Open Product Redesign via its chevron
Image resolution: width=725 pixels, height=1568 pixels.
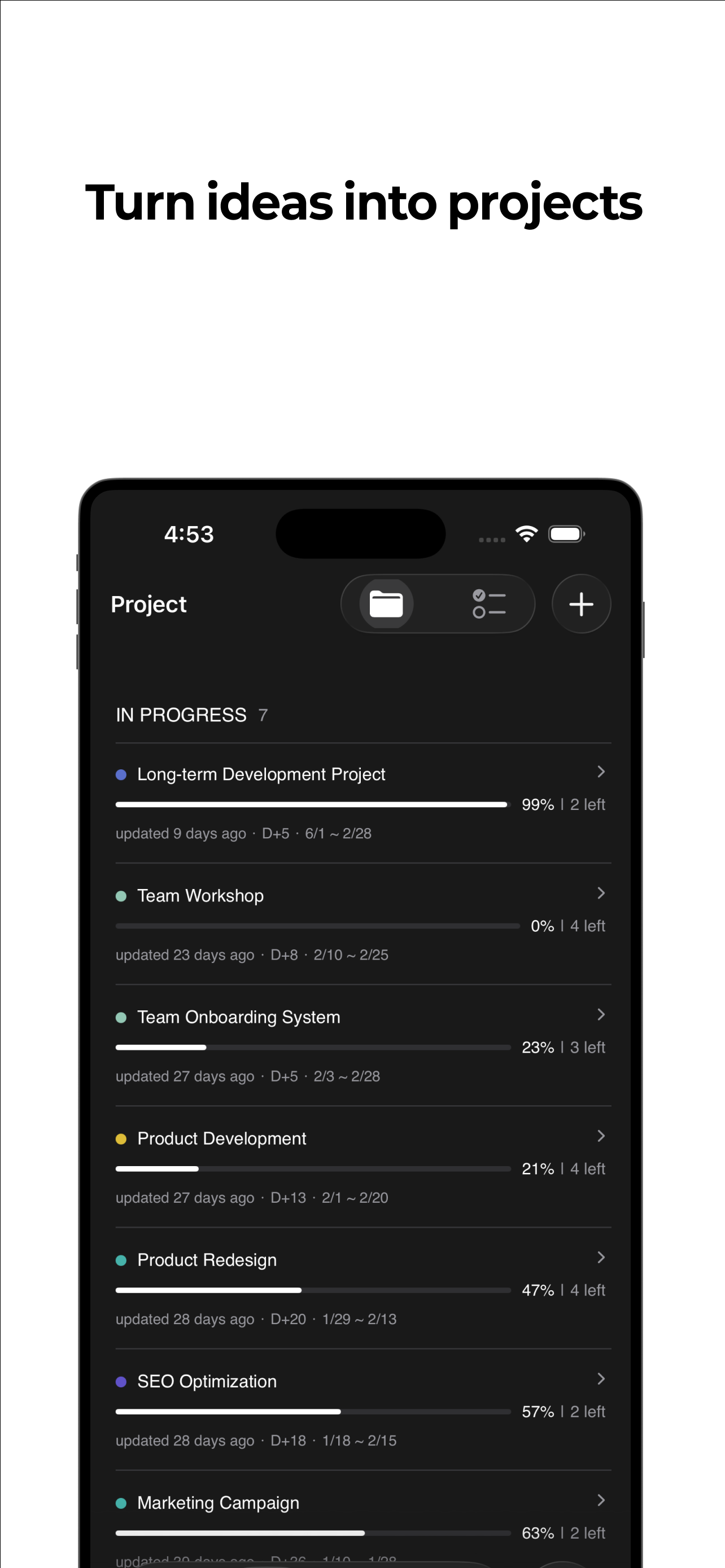pos(601,1258)
